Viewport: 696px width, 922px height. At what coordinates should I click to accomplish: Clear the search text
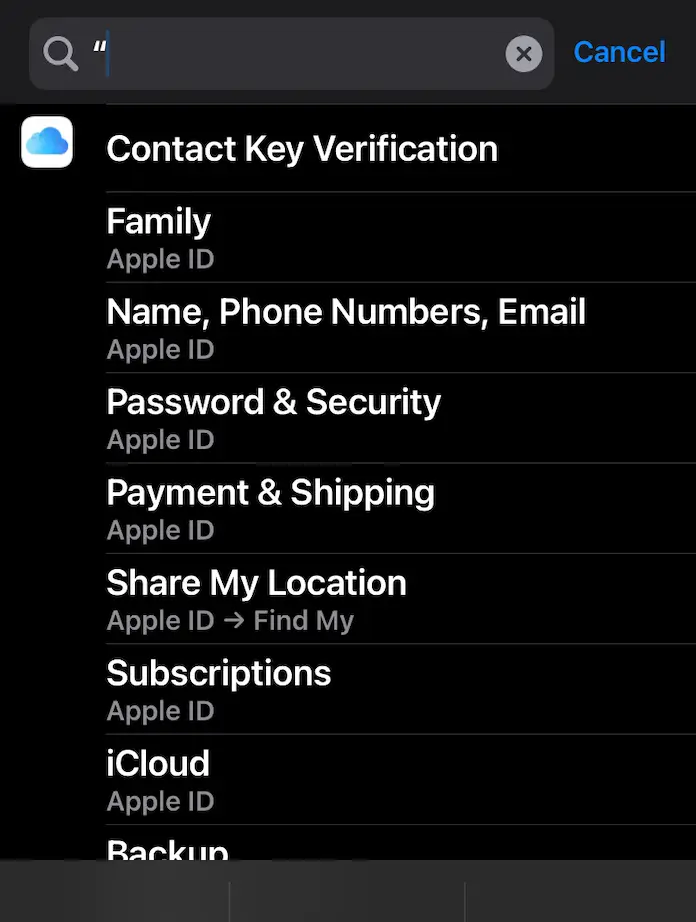[523, 54]
